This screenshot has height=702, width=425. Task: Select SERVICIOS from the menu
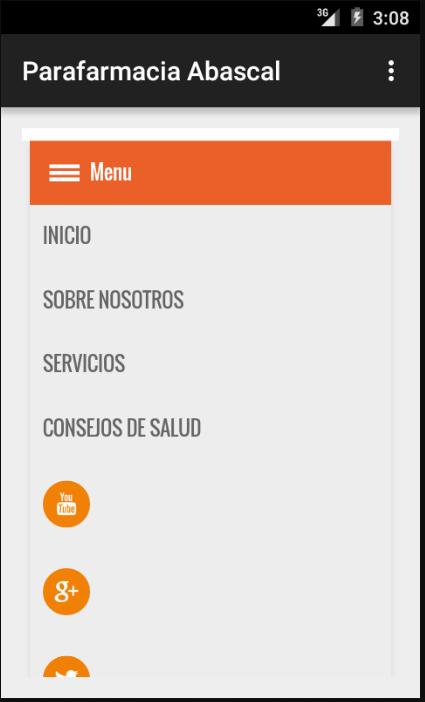coord(84,363)
